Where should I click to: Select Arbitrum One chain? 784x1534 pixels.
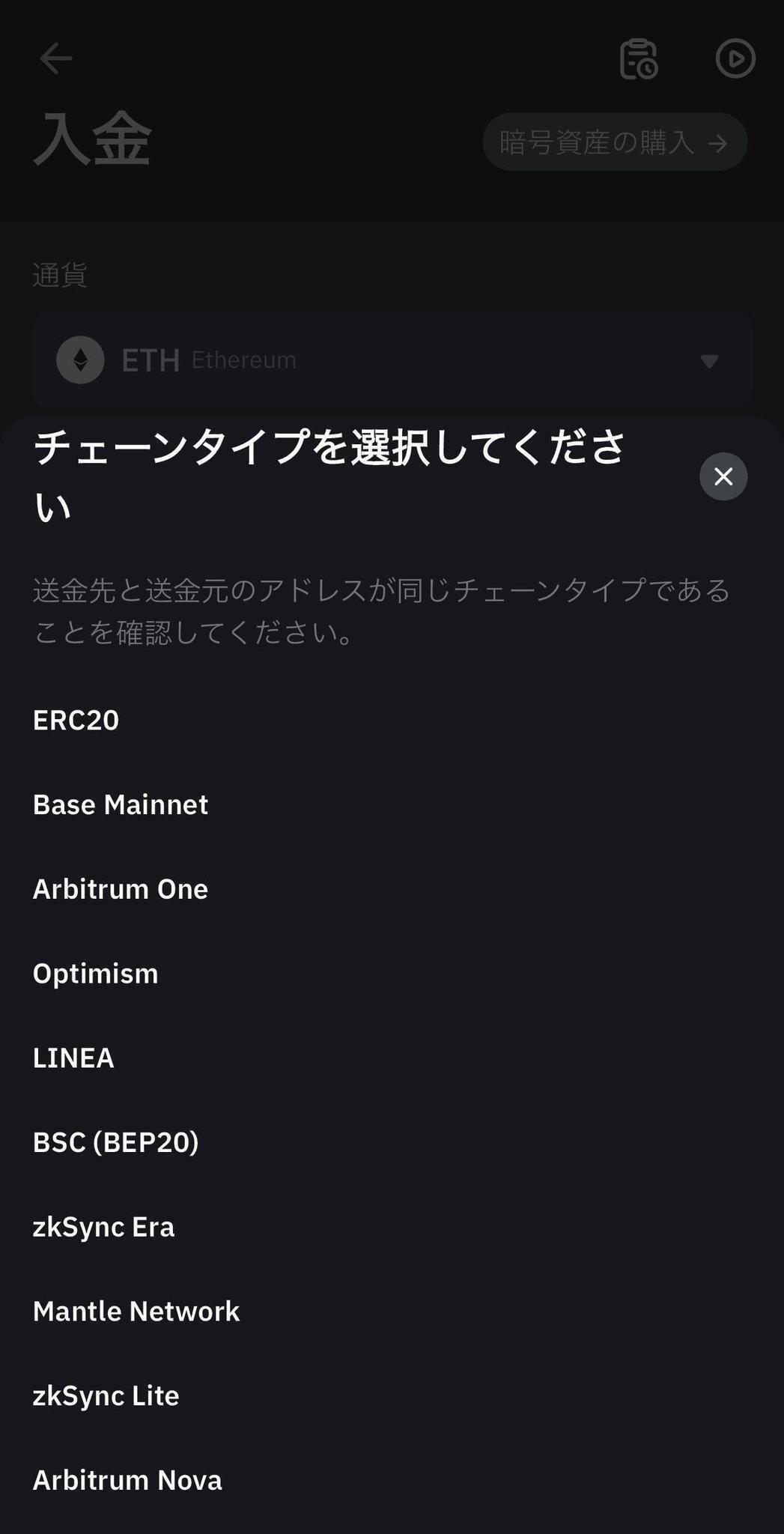click(x=120, y=889)
